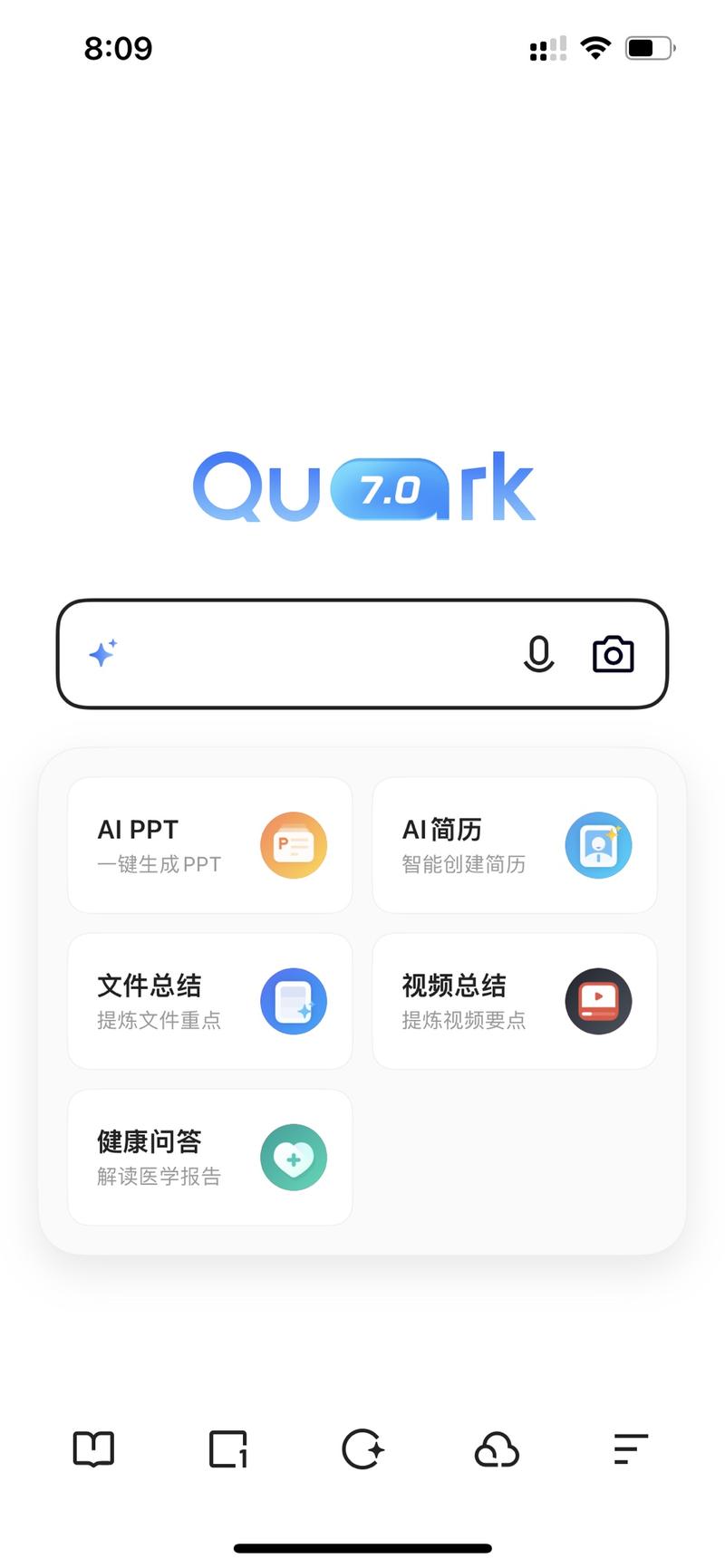Viewport: 725px width, 1568px height.
Task: Open the 健康问答 card
Action: click(210, 1157)
